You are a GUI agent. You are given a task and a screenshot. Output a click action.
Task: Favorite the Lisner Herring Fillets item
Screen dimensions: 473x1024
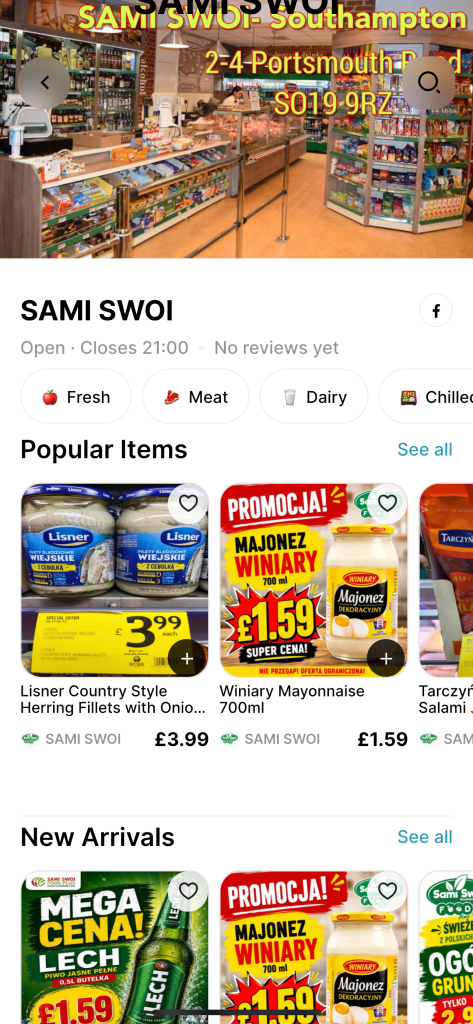[188, 504]
